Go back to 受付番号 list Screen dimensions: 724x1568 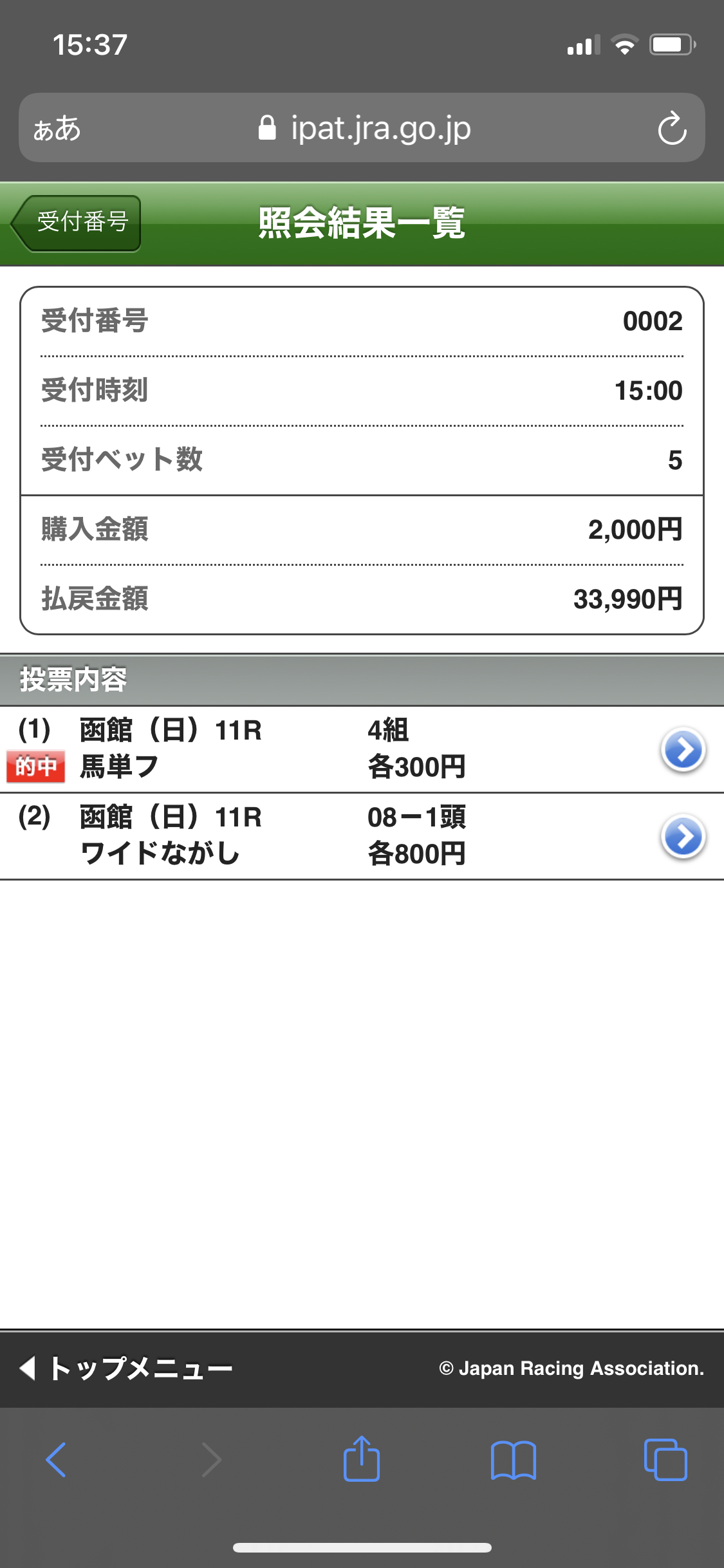[x=77, y=223]
